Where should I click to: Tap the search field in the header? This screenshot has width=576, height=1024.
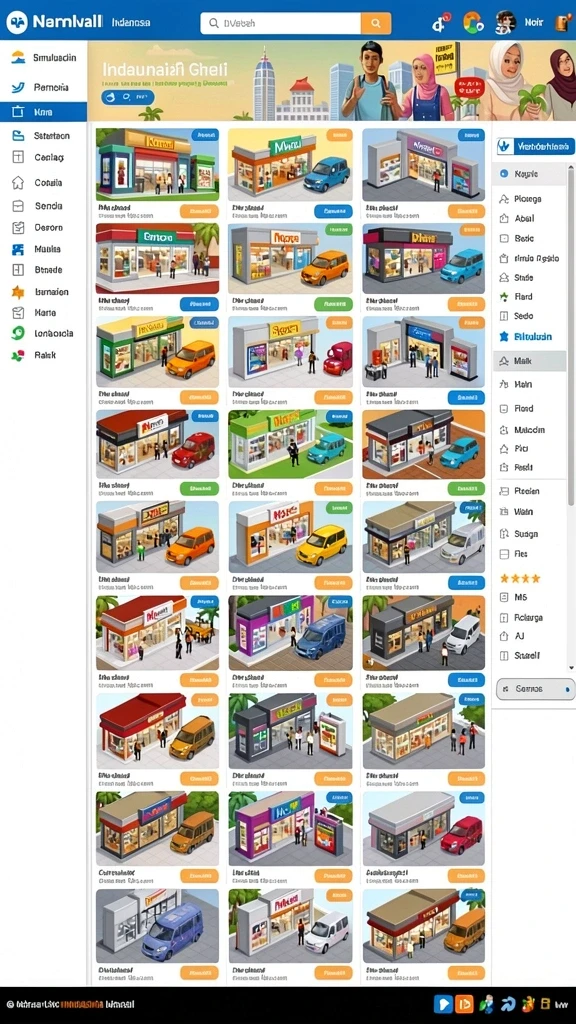click(281, 24)
